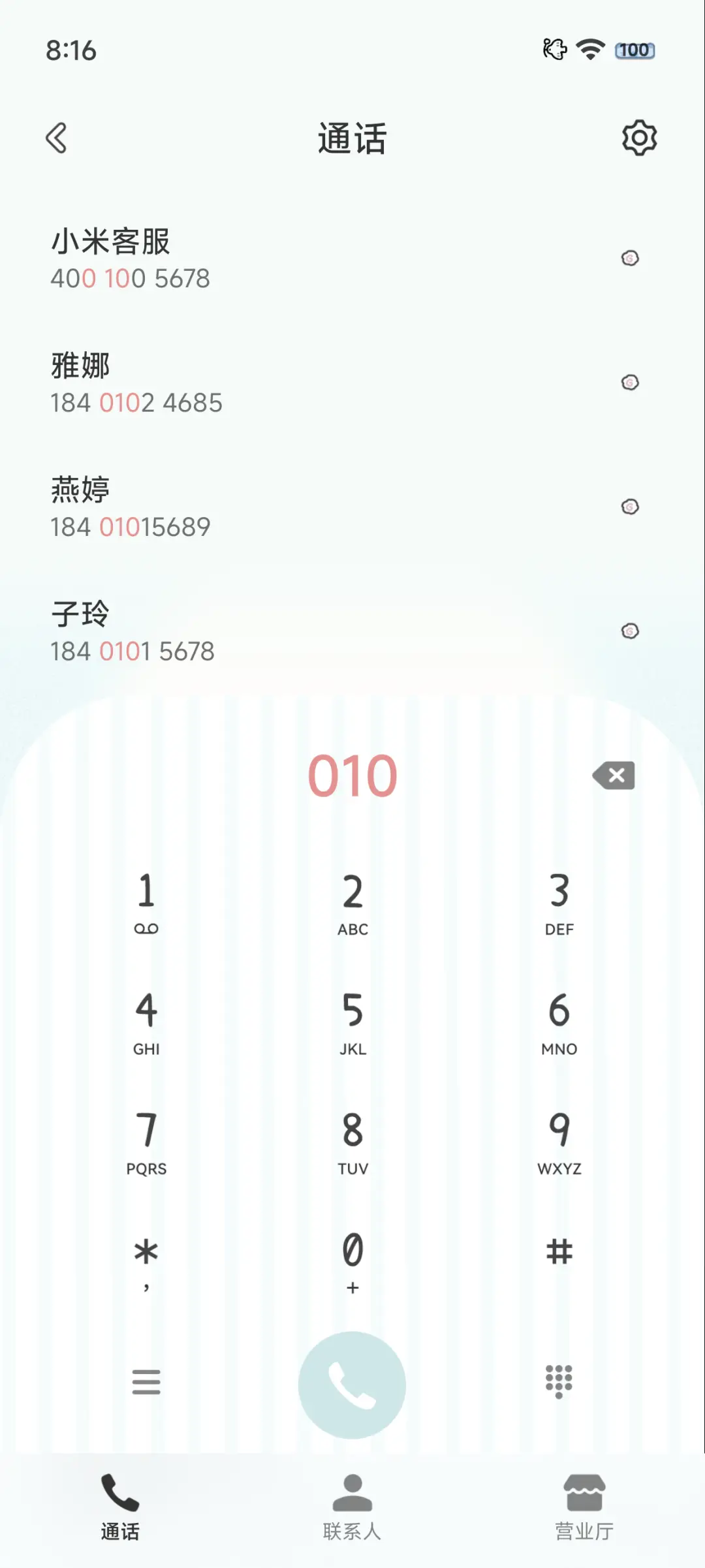The height and width of the screenshot is (1568, 705).
Task: Tap the G badge next to 雅娜
Action: click(629, 383)
